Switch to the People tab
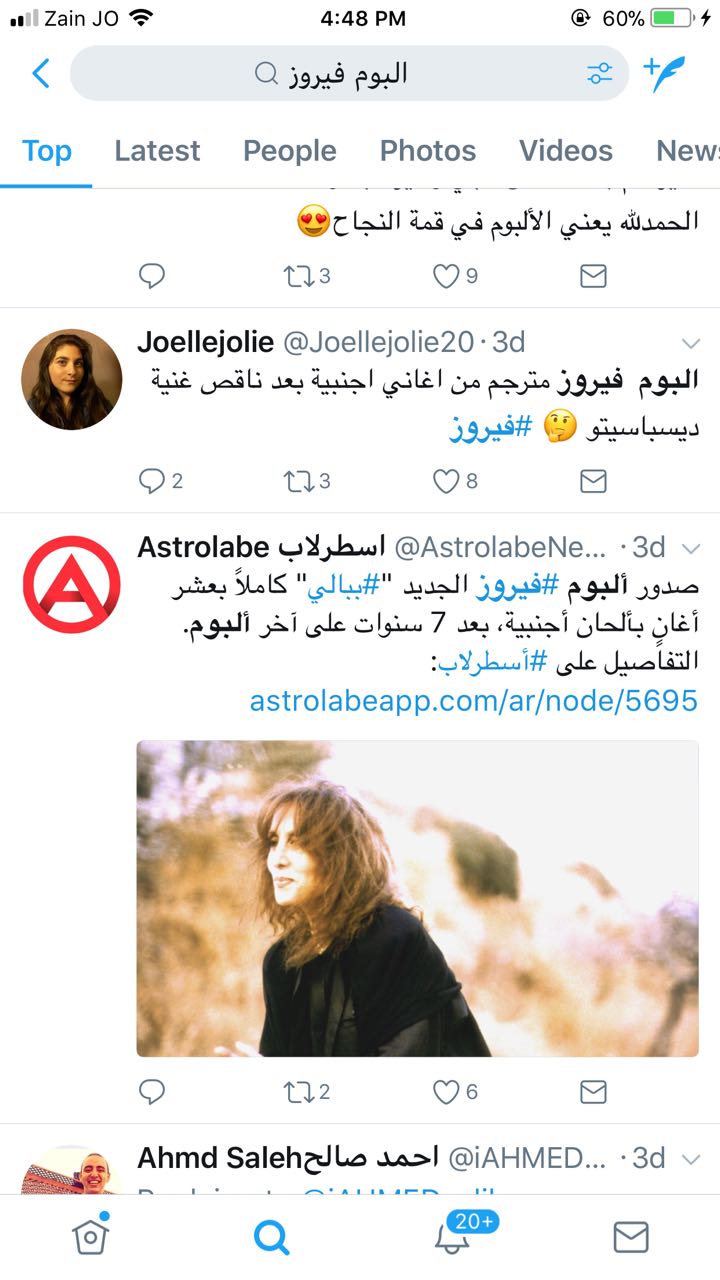The image size is (720, 1280). click(289, 151)
